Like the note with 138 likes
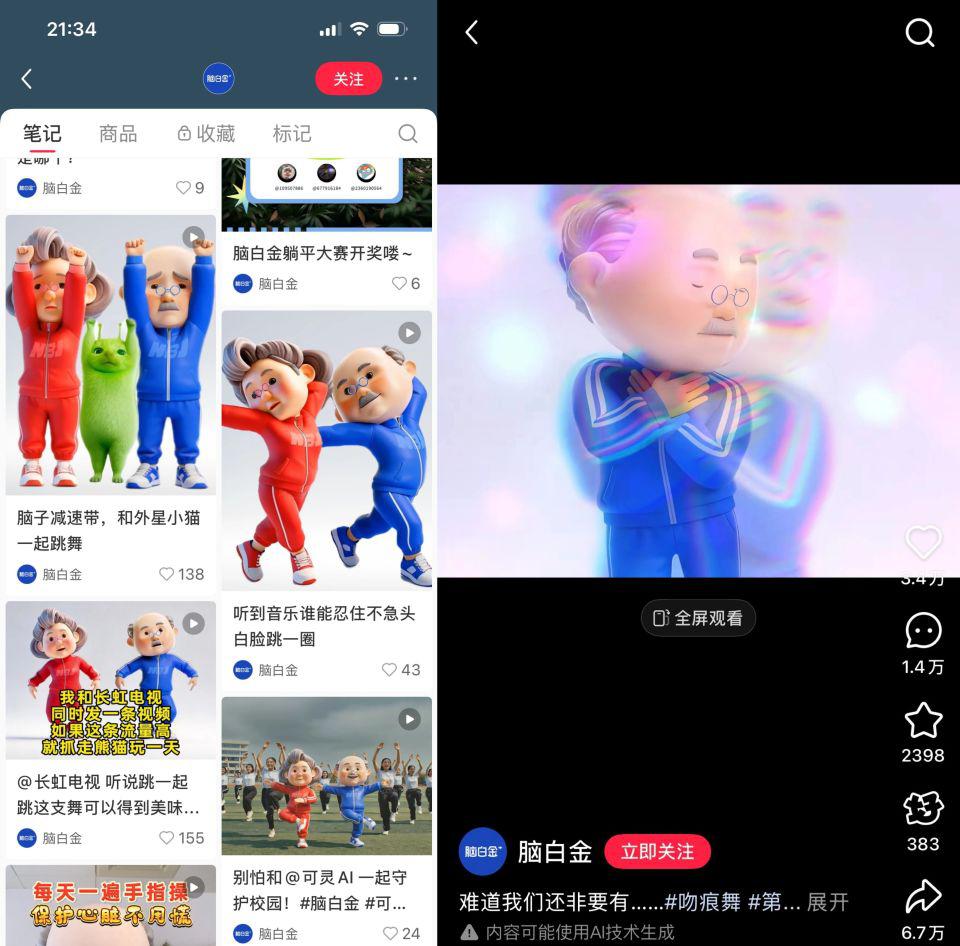Viewport: 960px width, 946px height. (167, 575)
